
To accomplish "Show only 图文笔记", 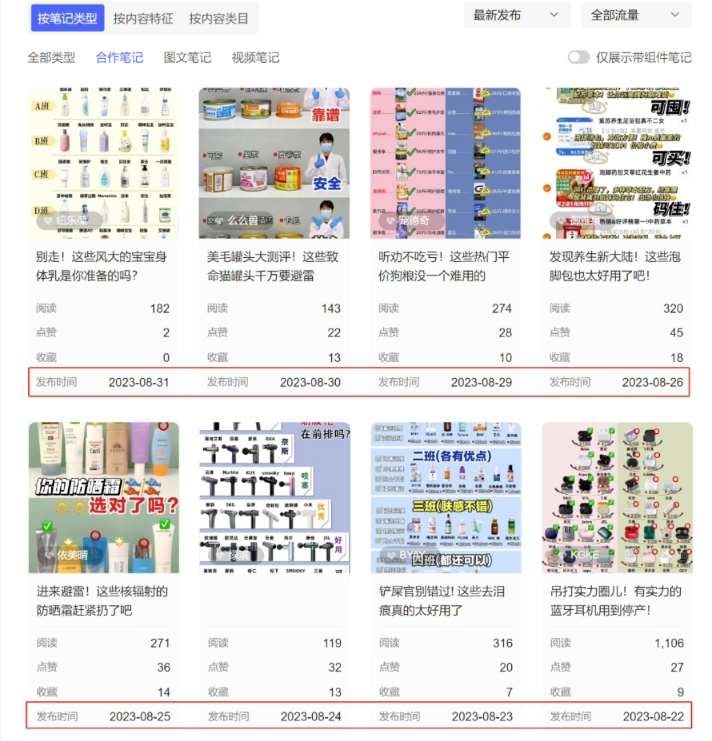I will [187, 58].
